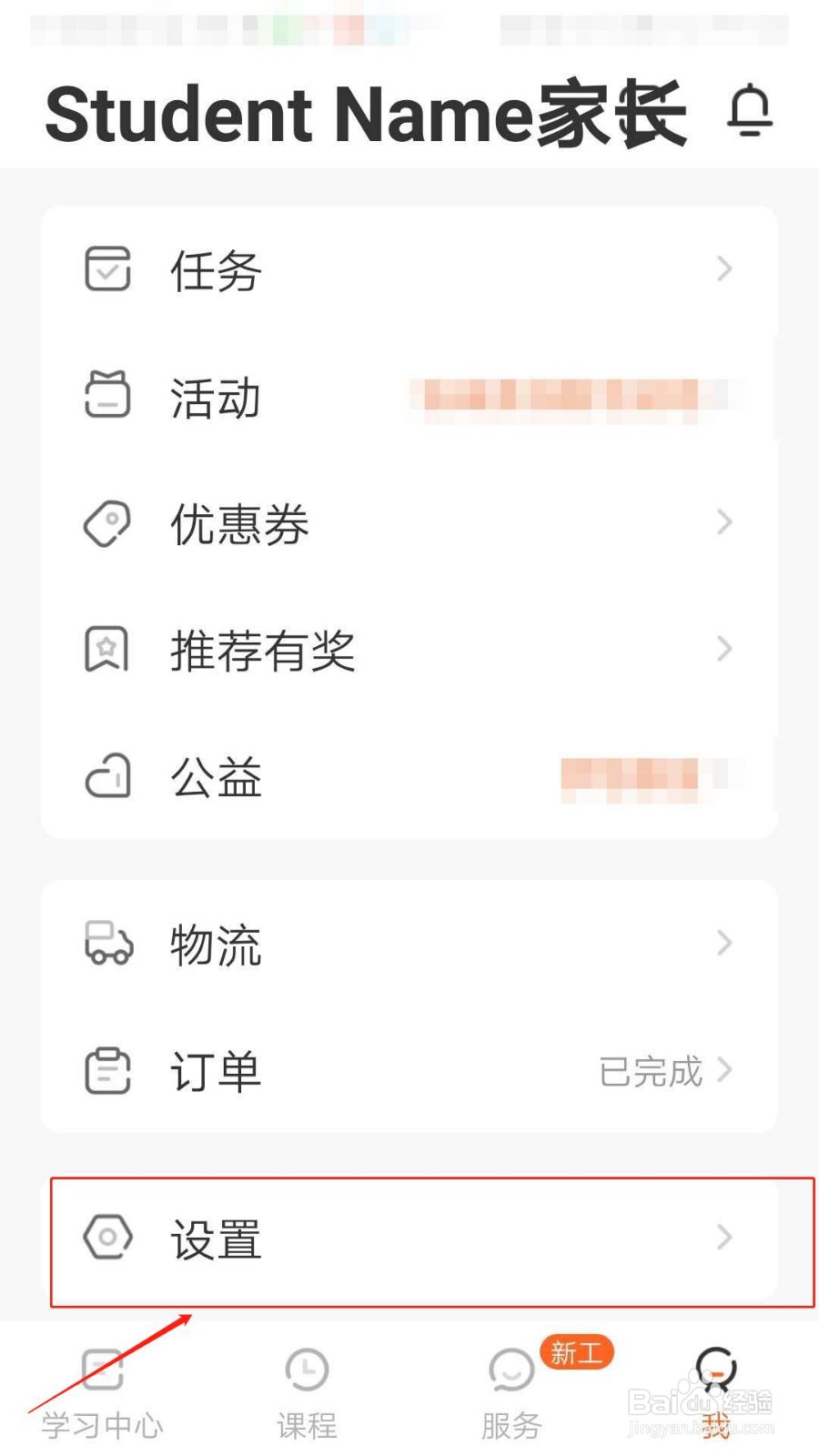Open the 任务 row
Screen dimensions: 819x1456
[409, 270]
